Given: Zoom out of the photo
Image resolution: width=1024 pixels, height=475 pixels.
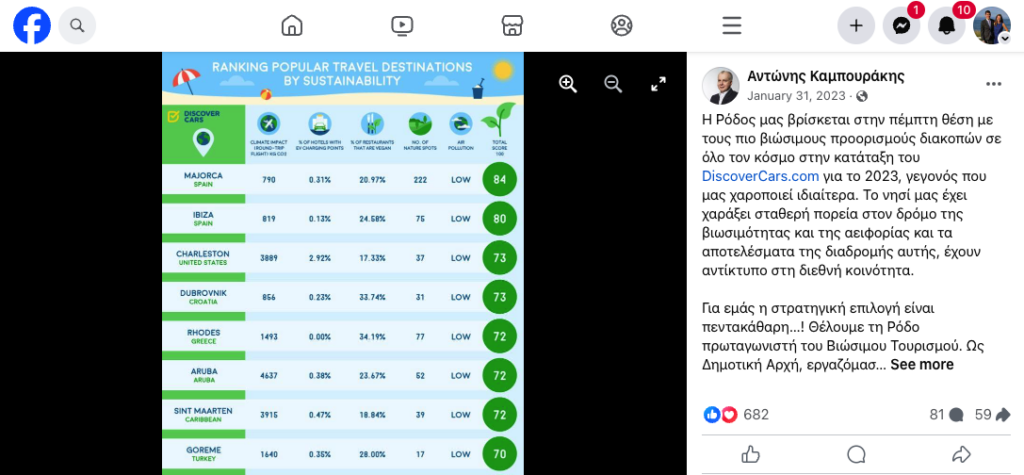Looking at the screenshot, I should point(613,84).
